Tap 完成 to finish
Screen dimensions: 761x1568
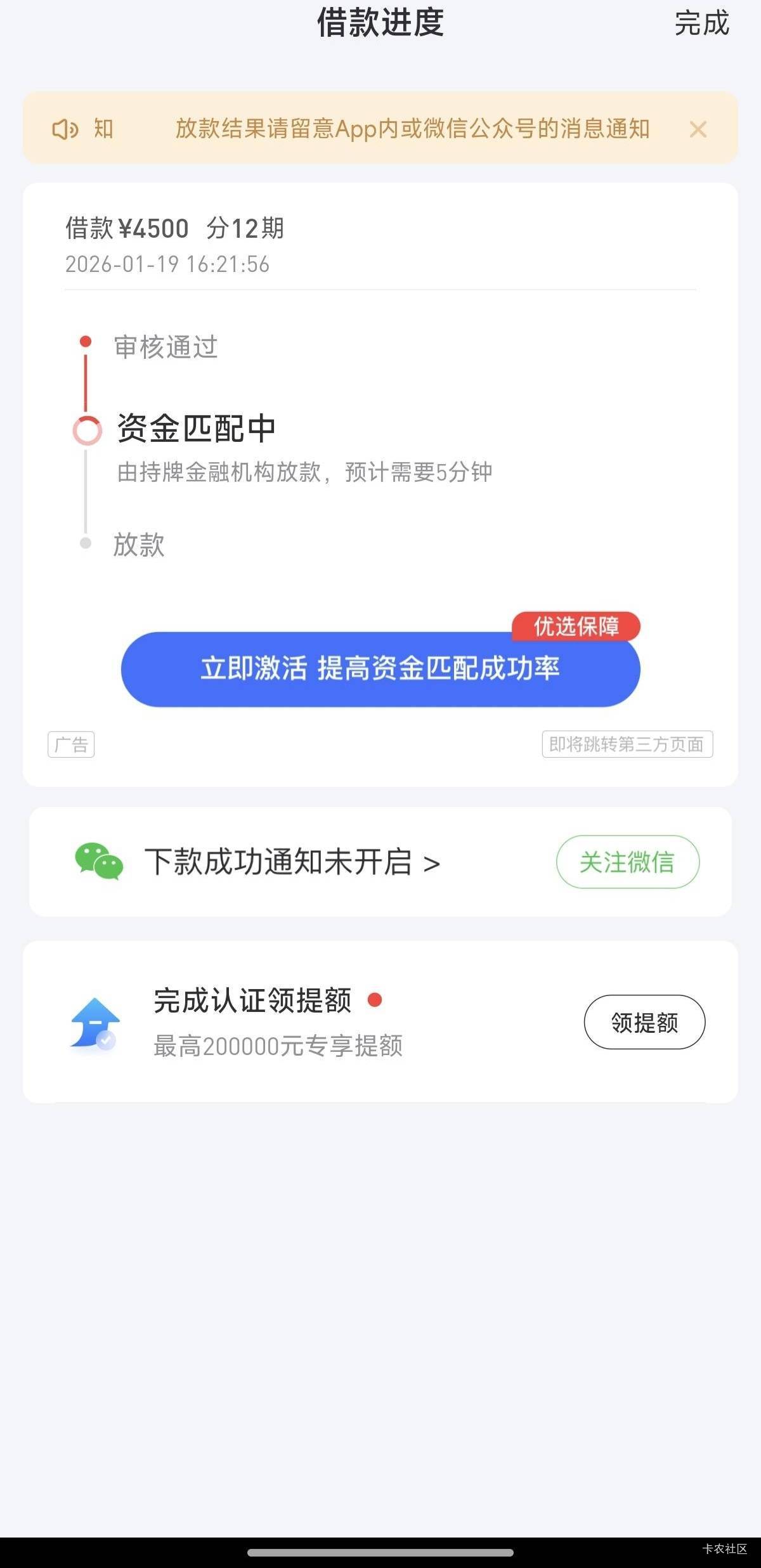point(701,24)
